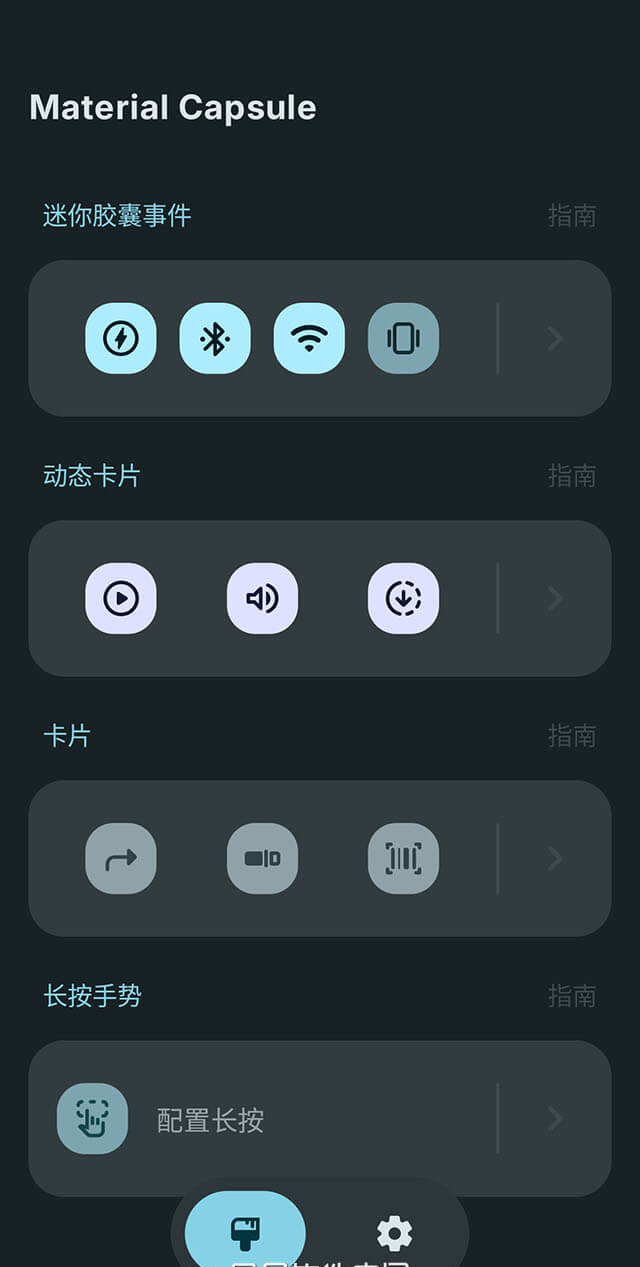The width and height of the screenshot is (640, 1267).
Task: Open 配置长按 long-press configuration
Action: (210, 1119)
